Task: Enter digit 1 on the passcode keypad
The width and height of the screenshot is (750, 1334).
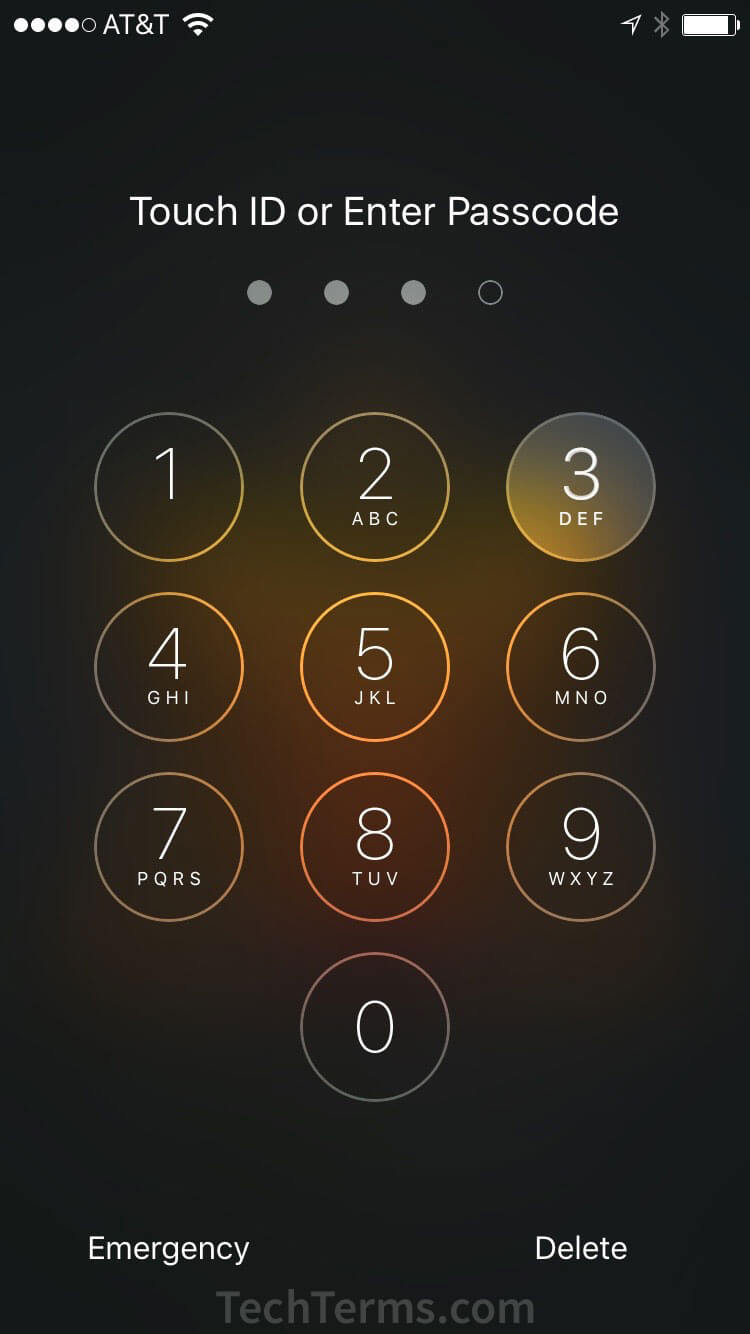Action: point(169,487)
